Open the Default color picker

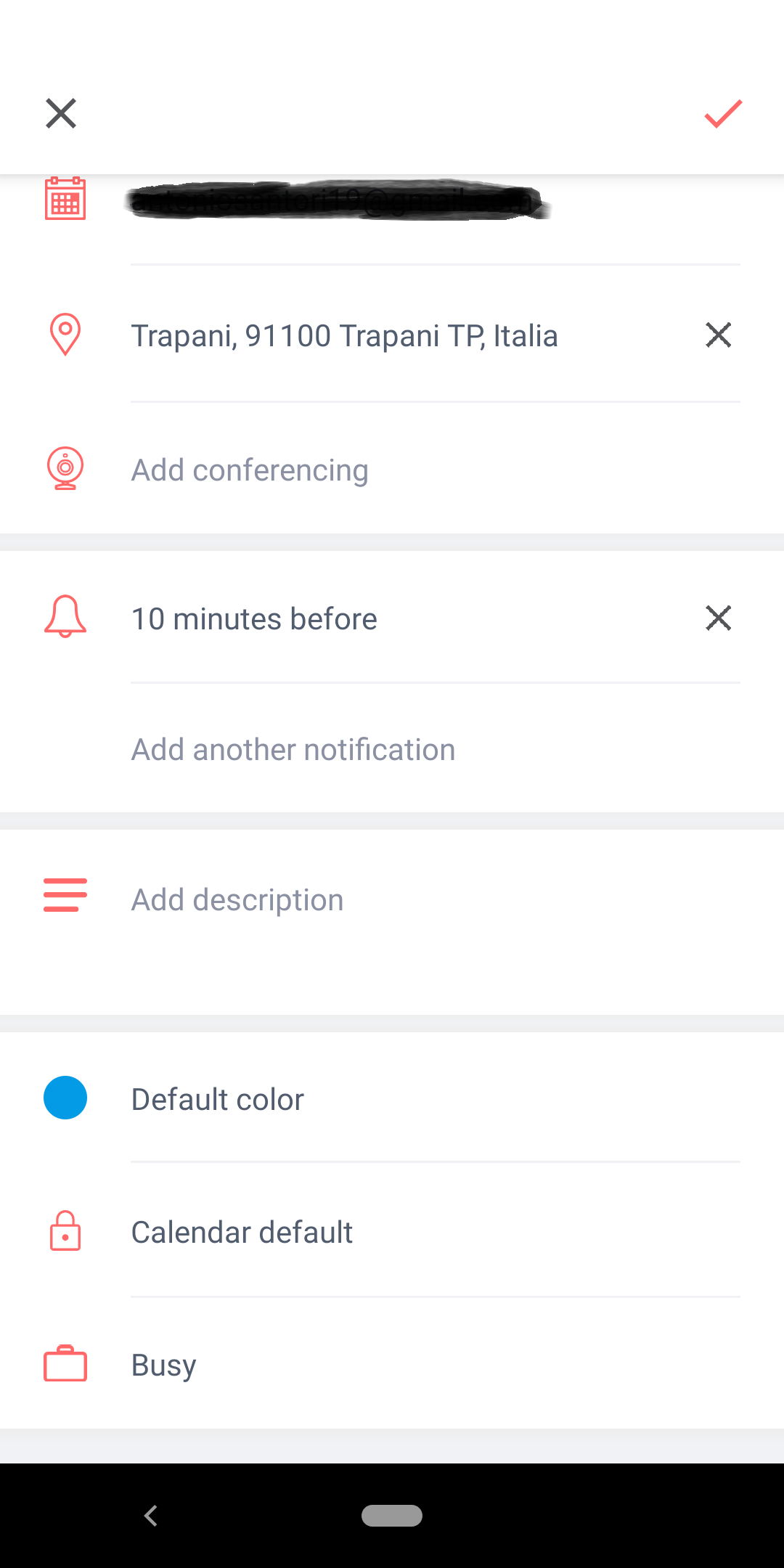[392, 1098]
